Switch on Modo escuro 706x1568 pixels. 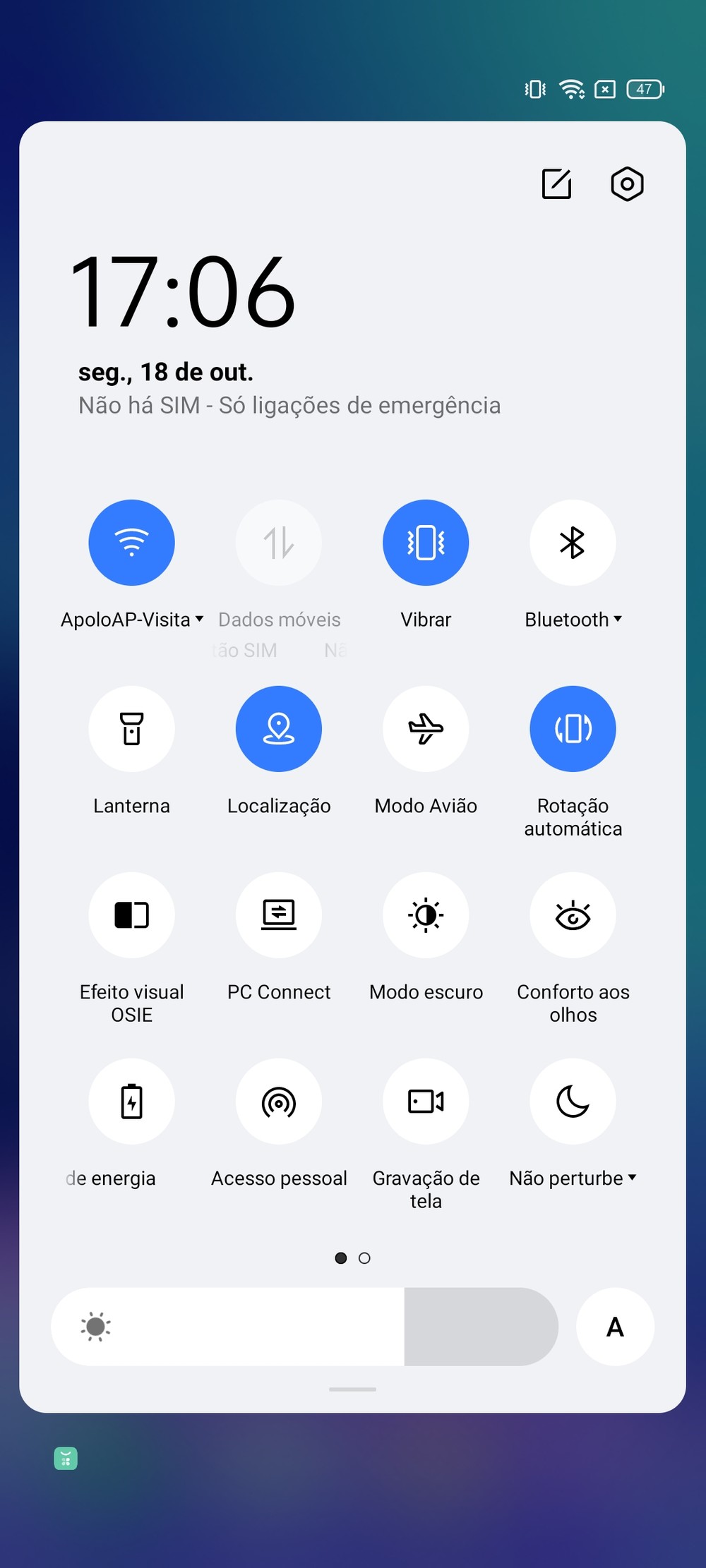click(x=426, y=915)
